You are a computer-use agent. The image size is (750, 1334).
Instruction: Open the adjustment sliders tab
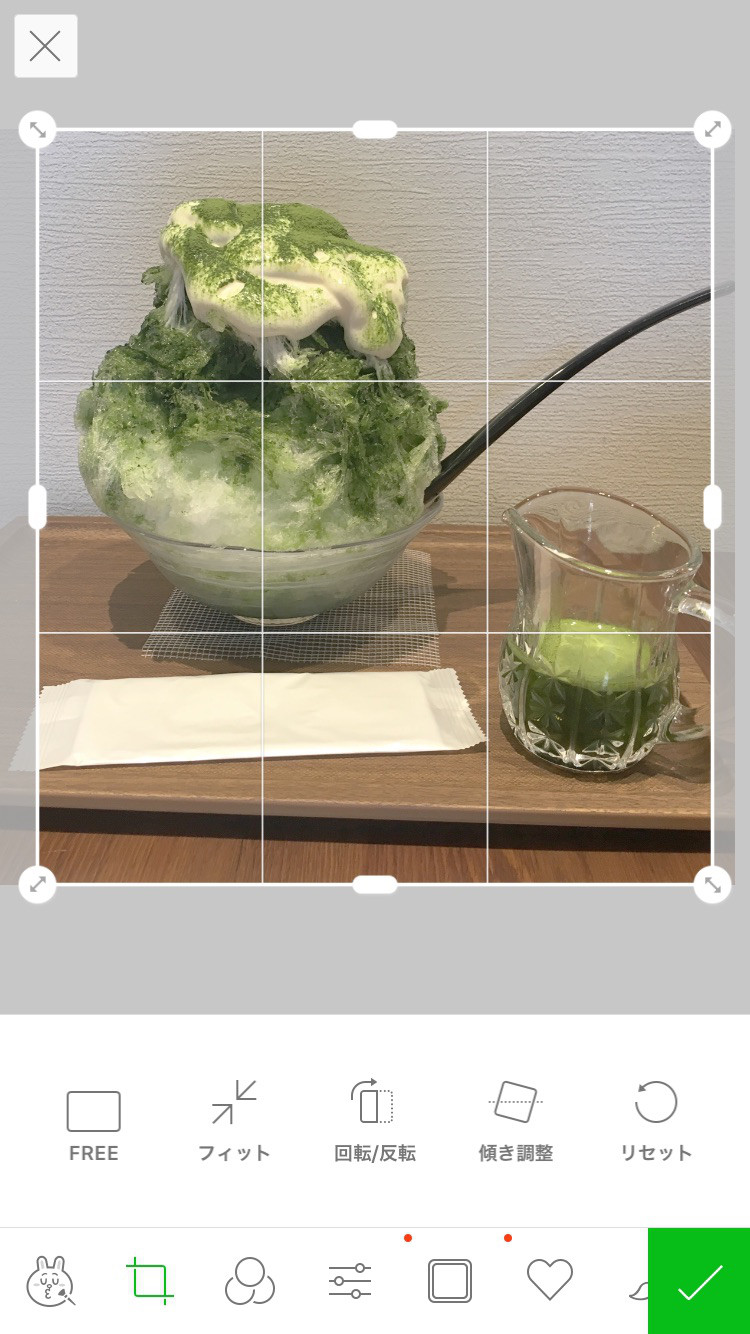point(350,1281)
